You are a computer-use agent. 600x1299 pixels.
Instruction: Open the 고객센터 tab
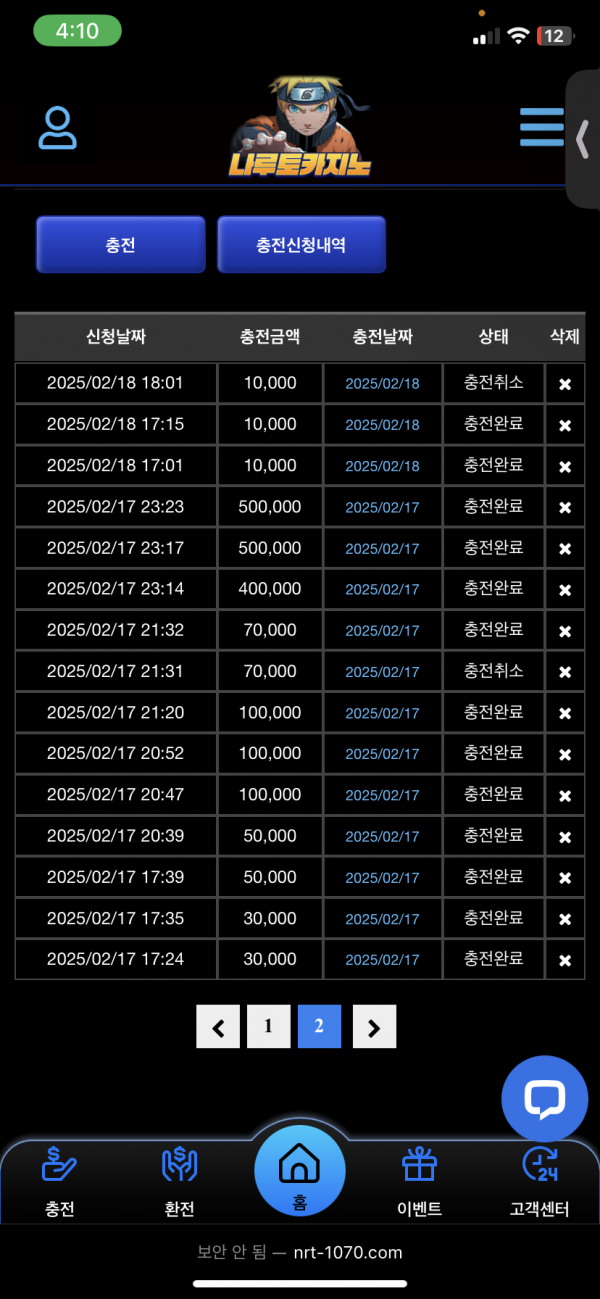click(x=539, y=1182)
